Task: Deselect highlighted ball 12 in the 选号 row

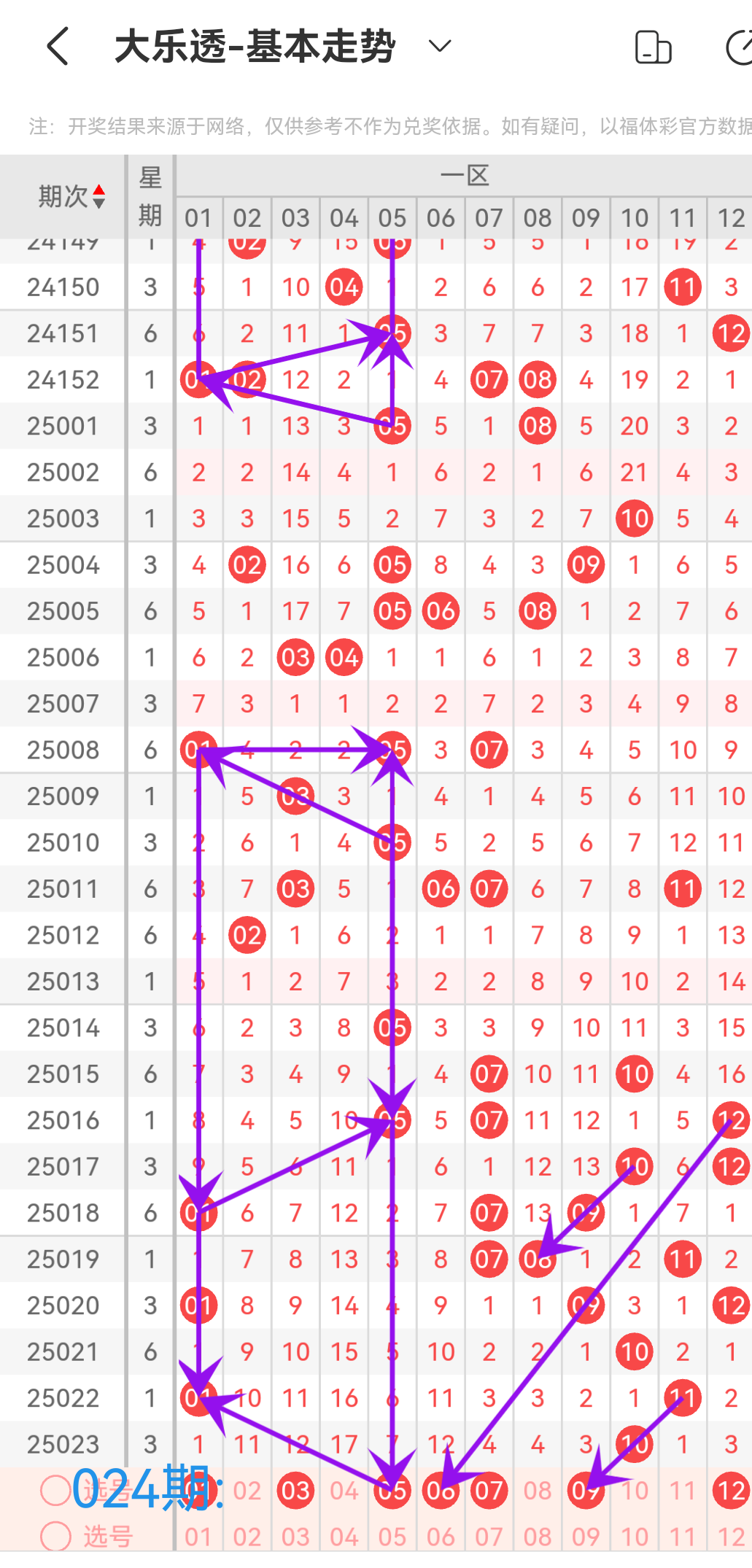Action: (x=731, y=1491)
